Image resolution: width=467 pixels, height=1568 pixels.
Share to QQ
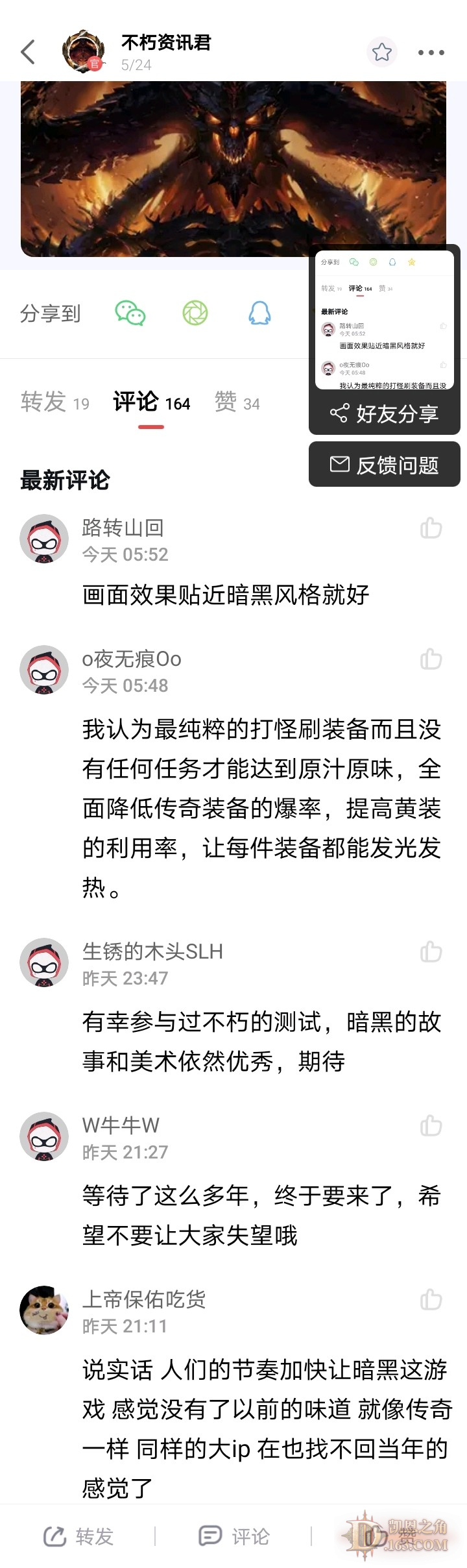[259, 313]
